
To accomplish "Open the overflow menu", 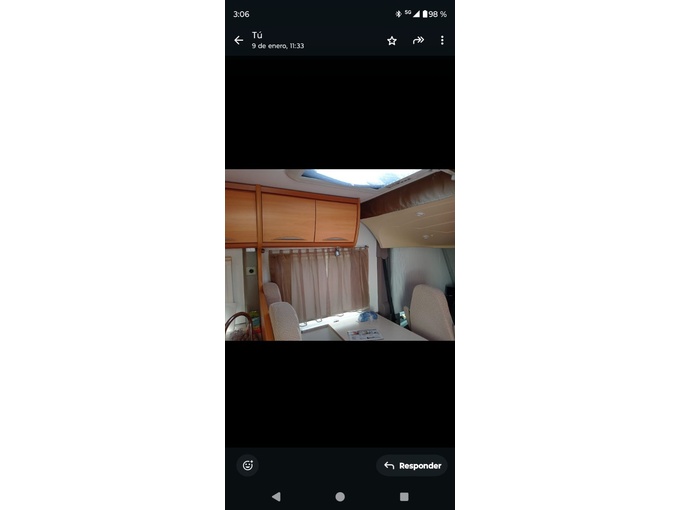I will point(442,40).
